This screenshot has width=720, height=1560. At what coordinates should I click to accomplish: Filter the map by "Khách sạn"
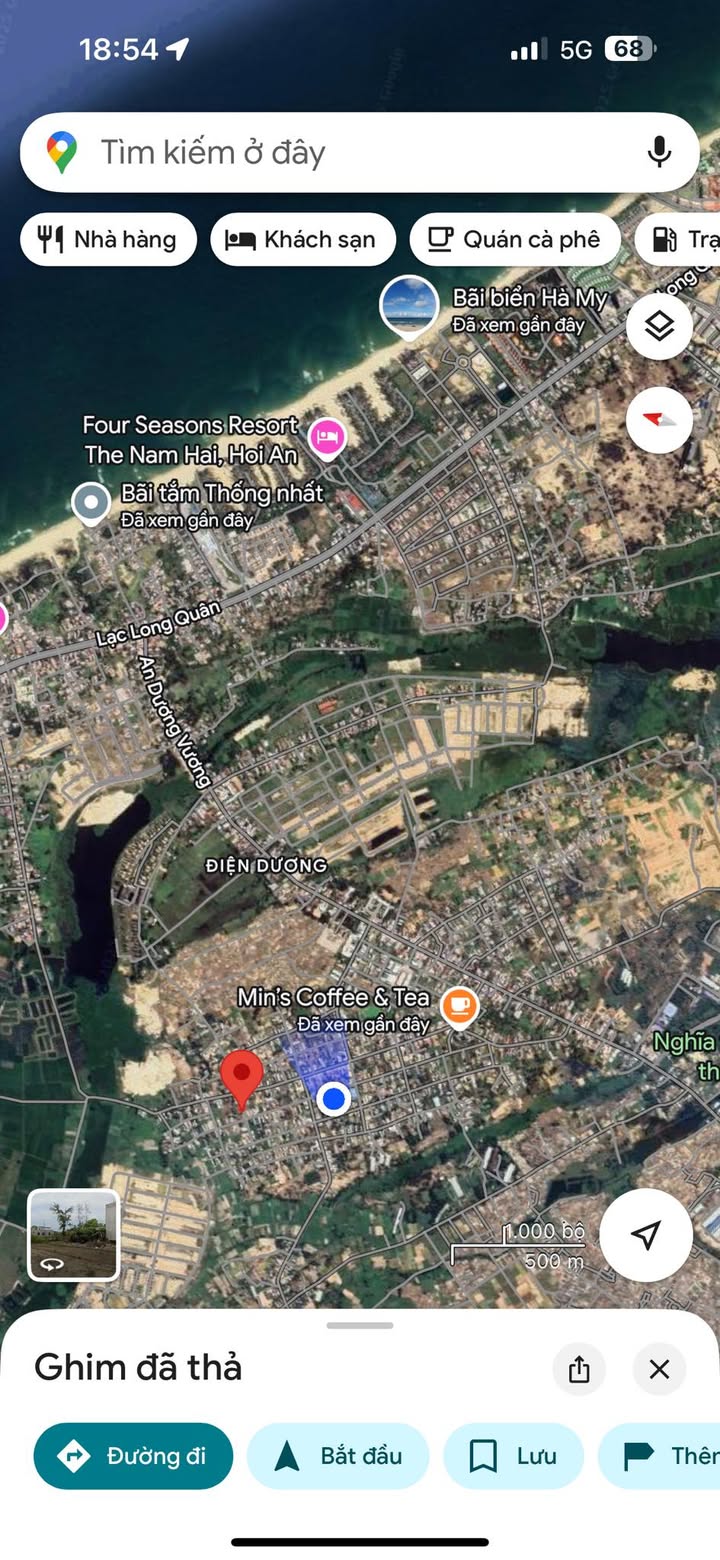coord(303,240)
